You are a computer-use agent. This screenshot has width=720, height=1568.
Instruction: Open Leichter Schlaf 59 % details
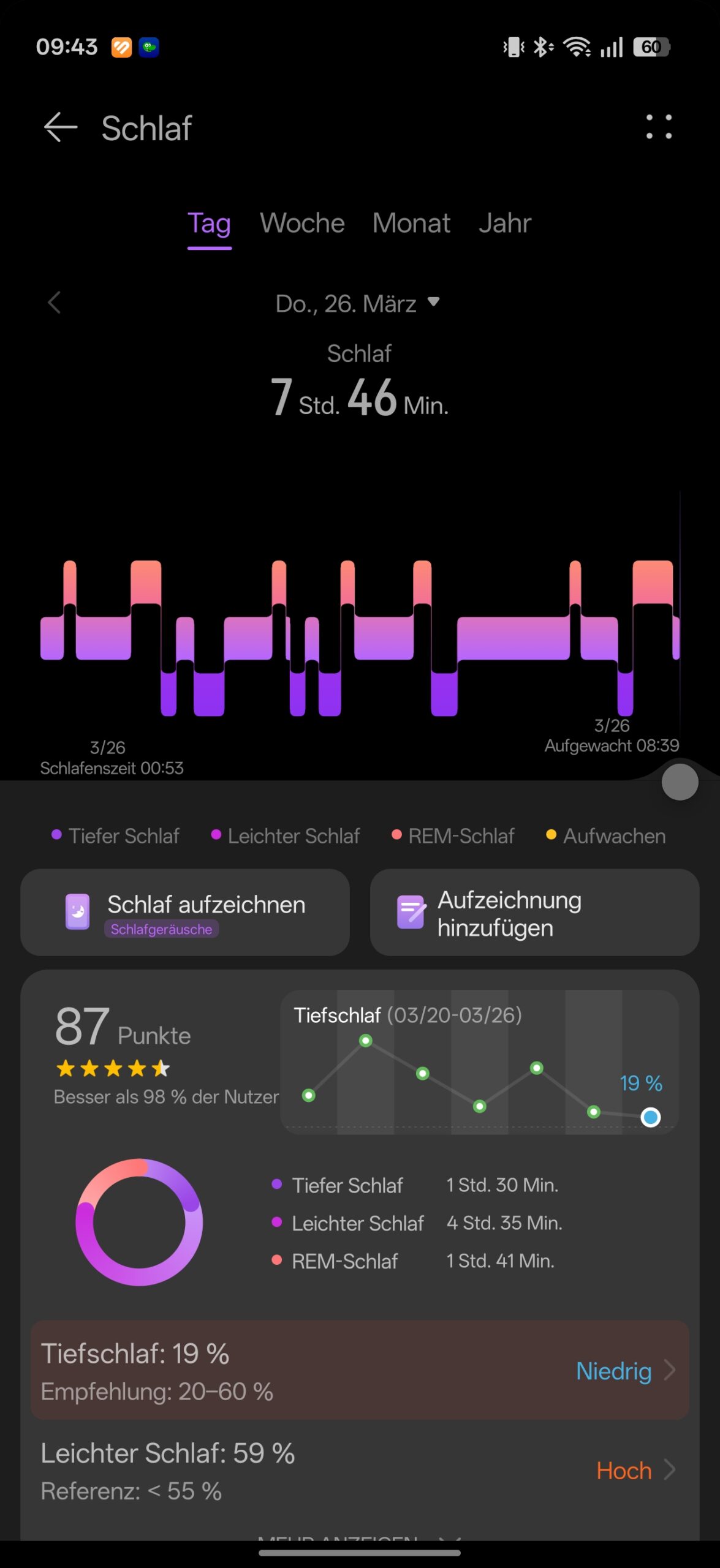pos(360,1470)
